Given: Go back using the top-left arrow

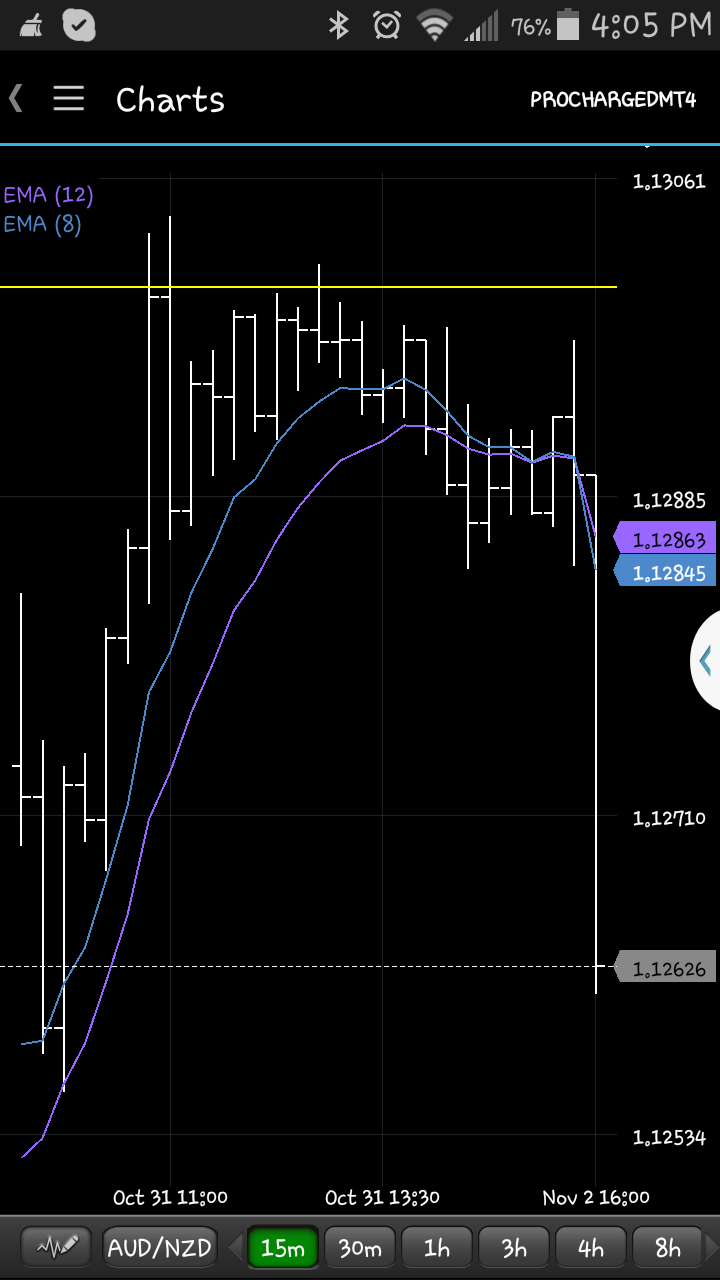Looking at the screenshot, I should pos(16,99).
